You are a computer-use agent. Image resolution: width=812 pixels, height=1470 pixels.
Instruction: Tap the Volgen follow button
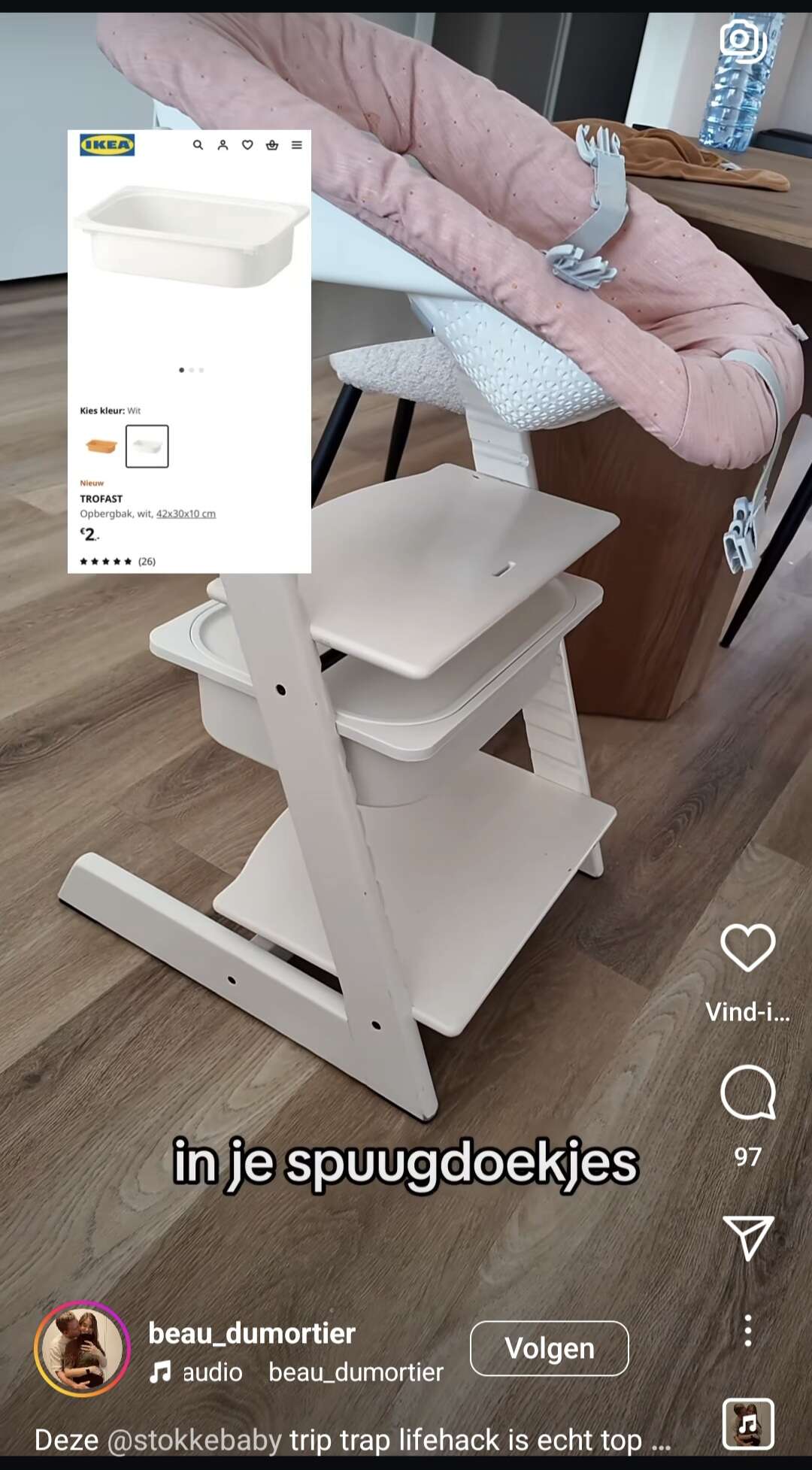point(550,1348)
